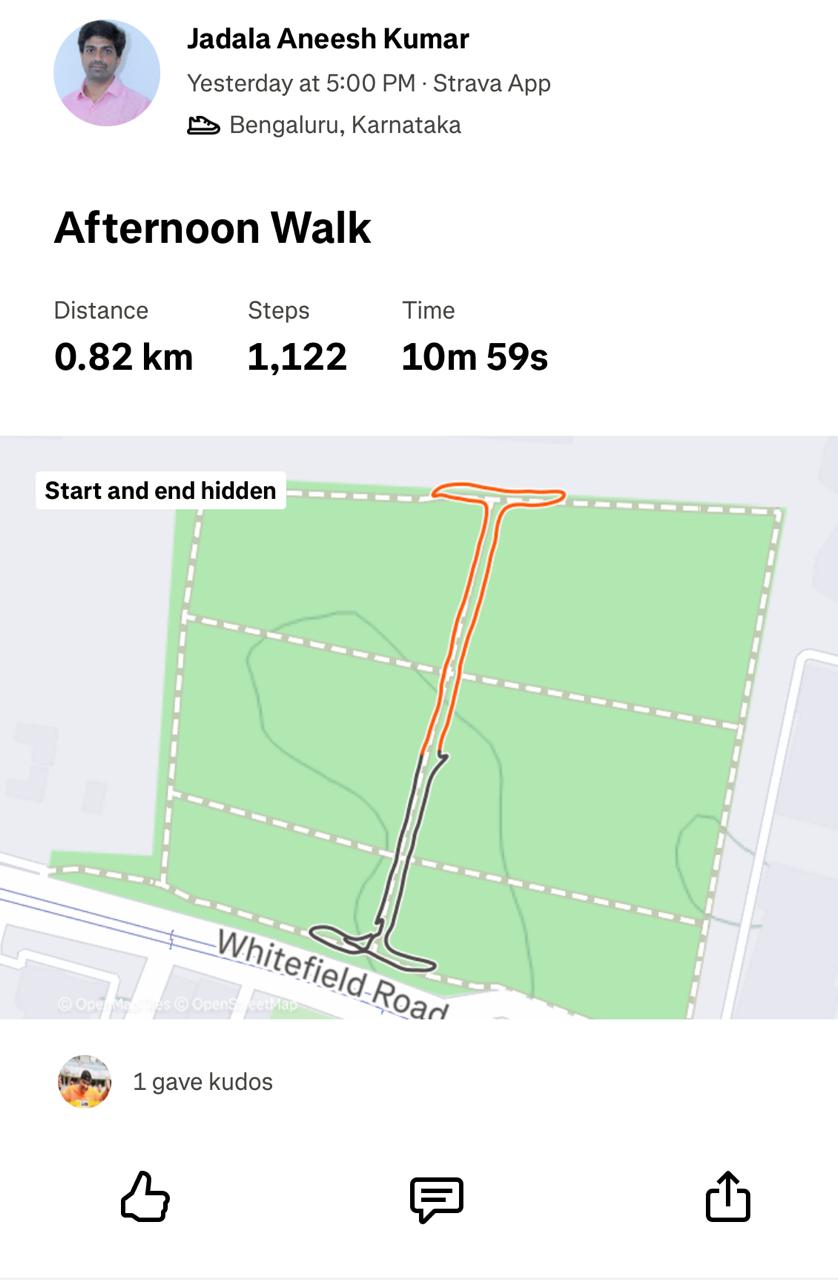View who gave kudos

click(202, 1082)
